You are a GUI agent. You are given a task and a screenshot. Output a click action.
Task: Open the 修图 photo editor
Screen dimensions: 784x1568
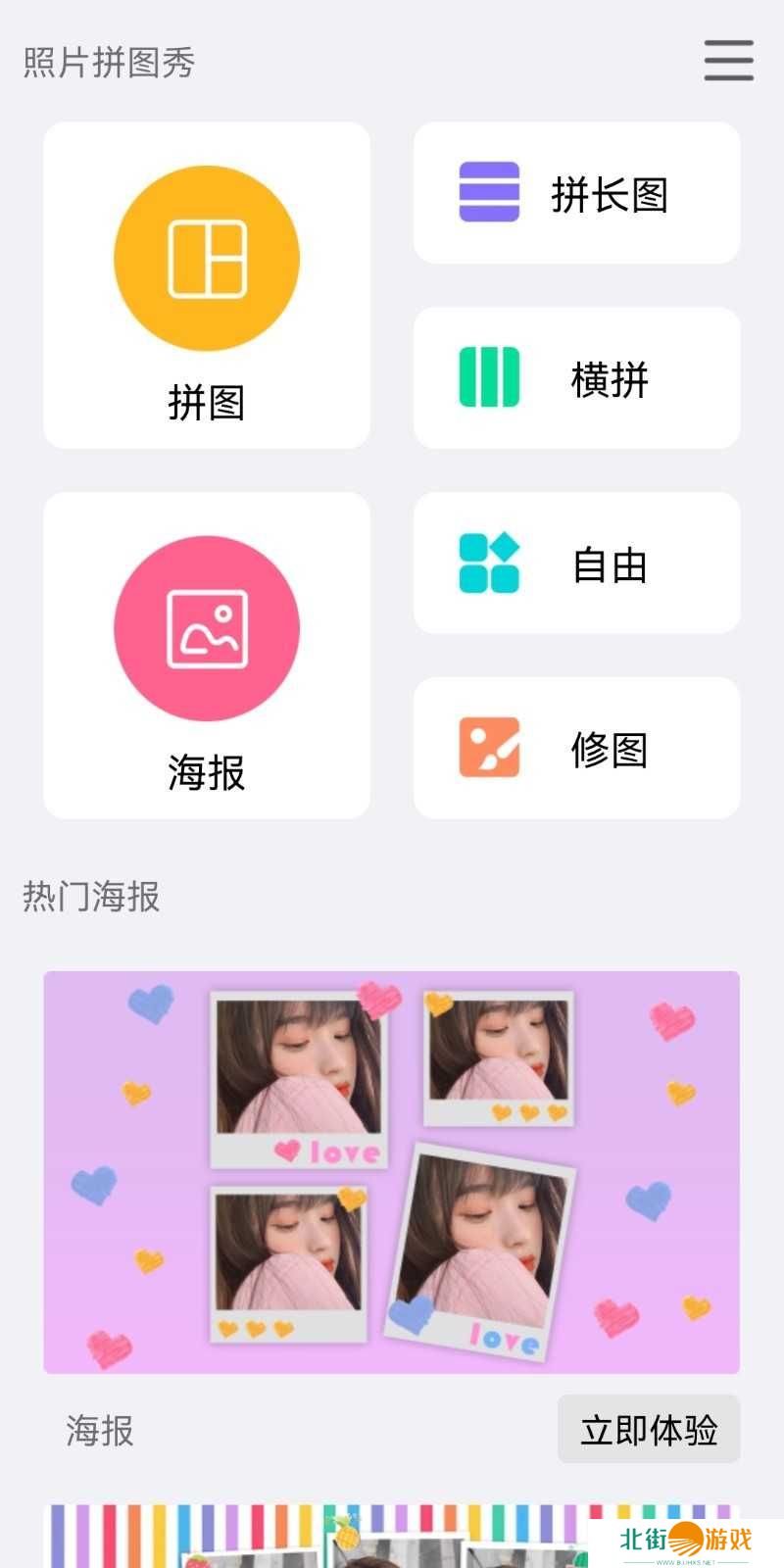point(576,748)
